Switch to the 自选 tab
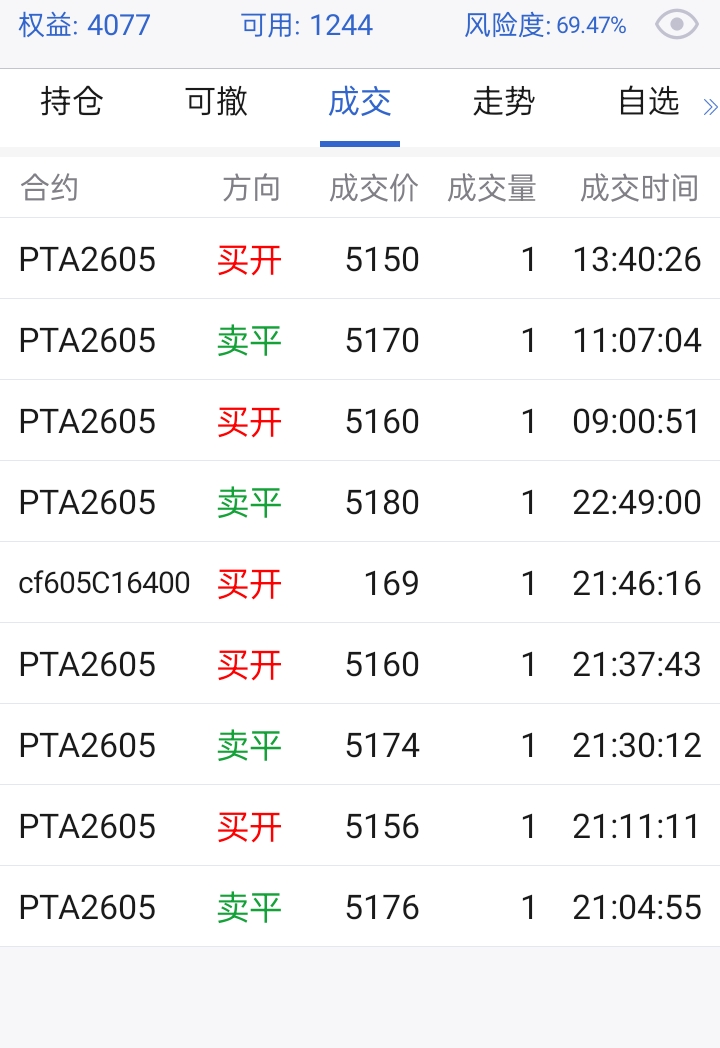 pyautogui.click(x=648, y=102)
